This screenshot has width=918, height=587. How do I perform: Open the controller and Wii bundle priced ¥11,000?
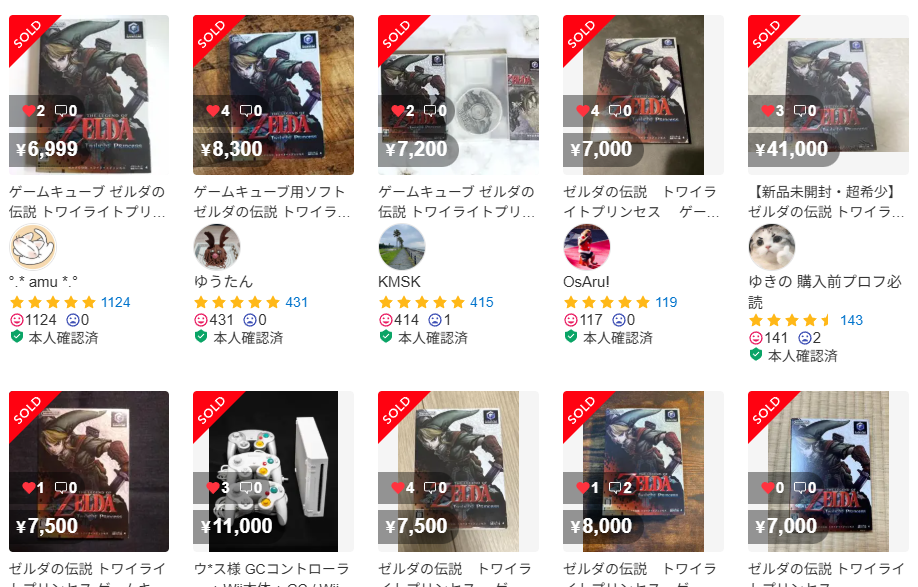pos(273,471)
